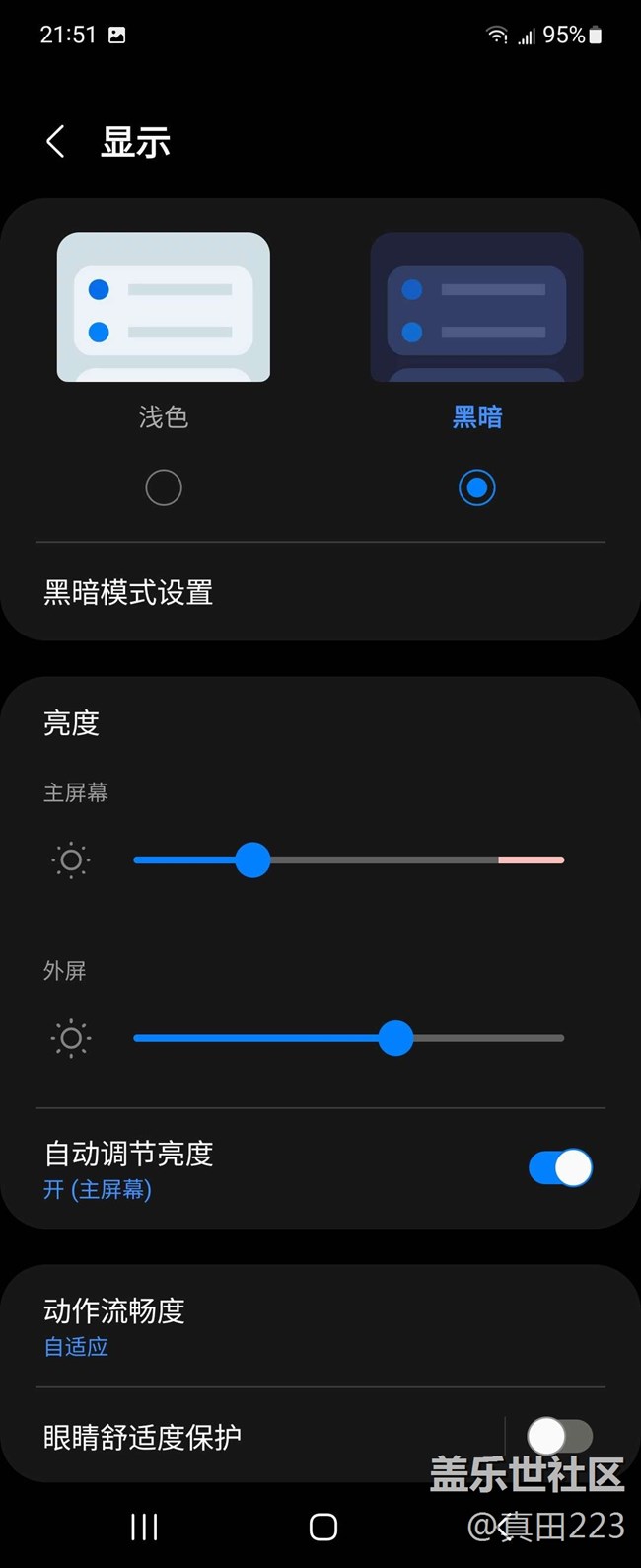Select the 浅色 light mode radio button

(164, 487)
